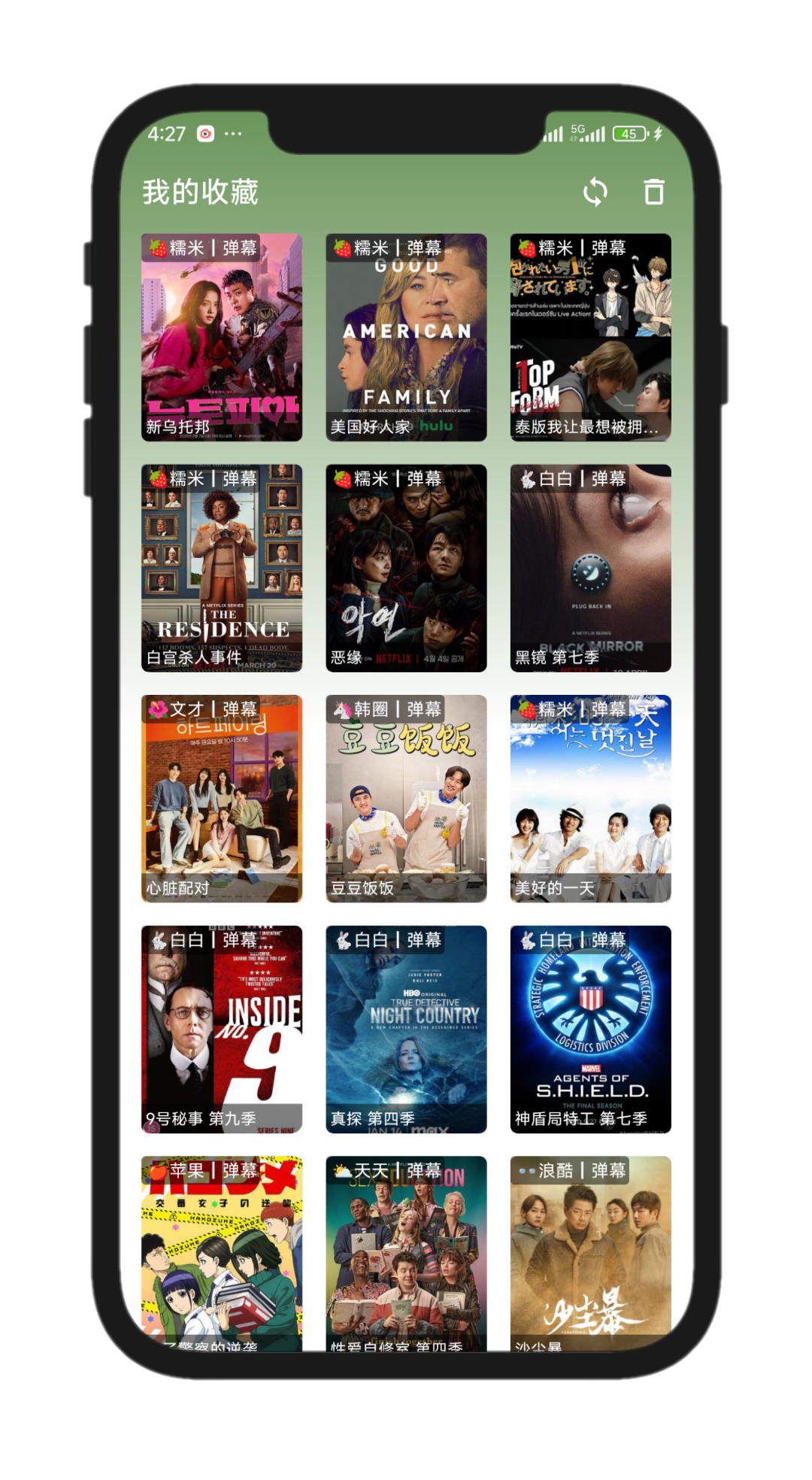This screenshot has height=1480, width=812.
Task: Tap the refresh icon in header
Action: point(595,192)
